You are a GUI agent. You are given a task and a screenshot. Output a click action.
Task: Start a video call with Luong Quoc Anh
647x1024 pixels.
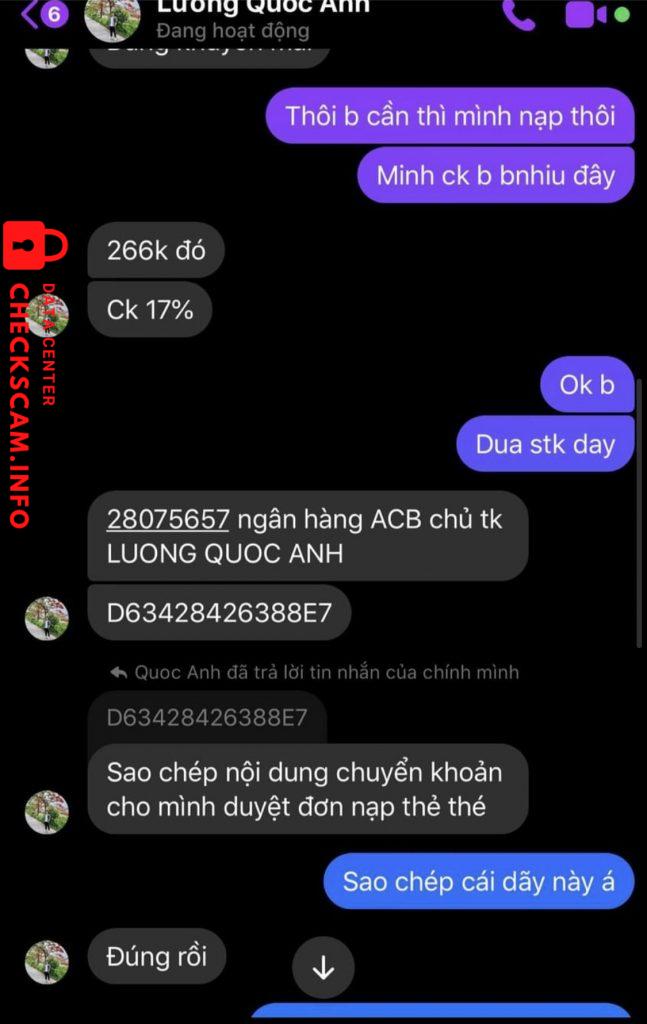[586, 14]
